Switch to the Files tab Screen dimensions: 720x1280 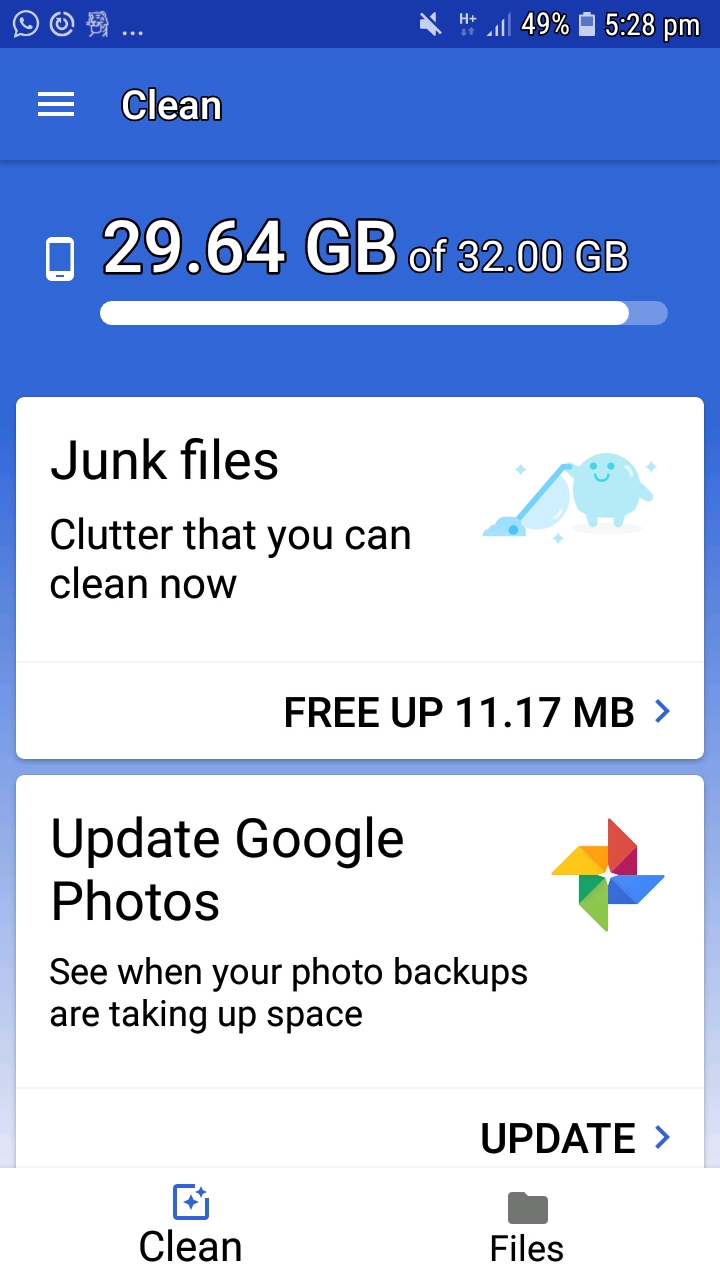tap(527, 1226)
